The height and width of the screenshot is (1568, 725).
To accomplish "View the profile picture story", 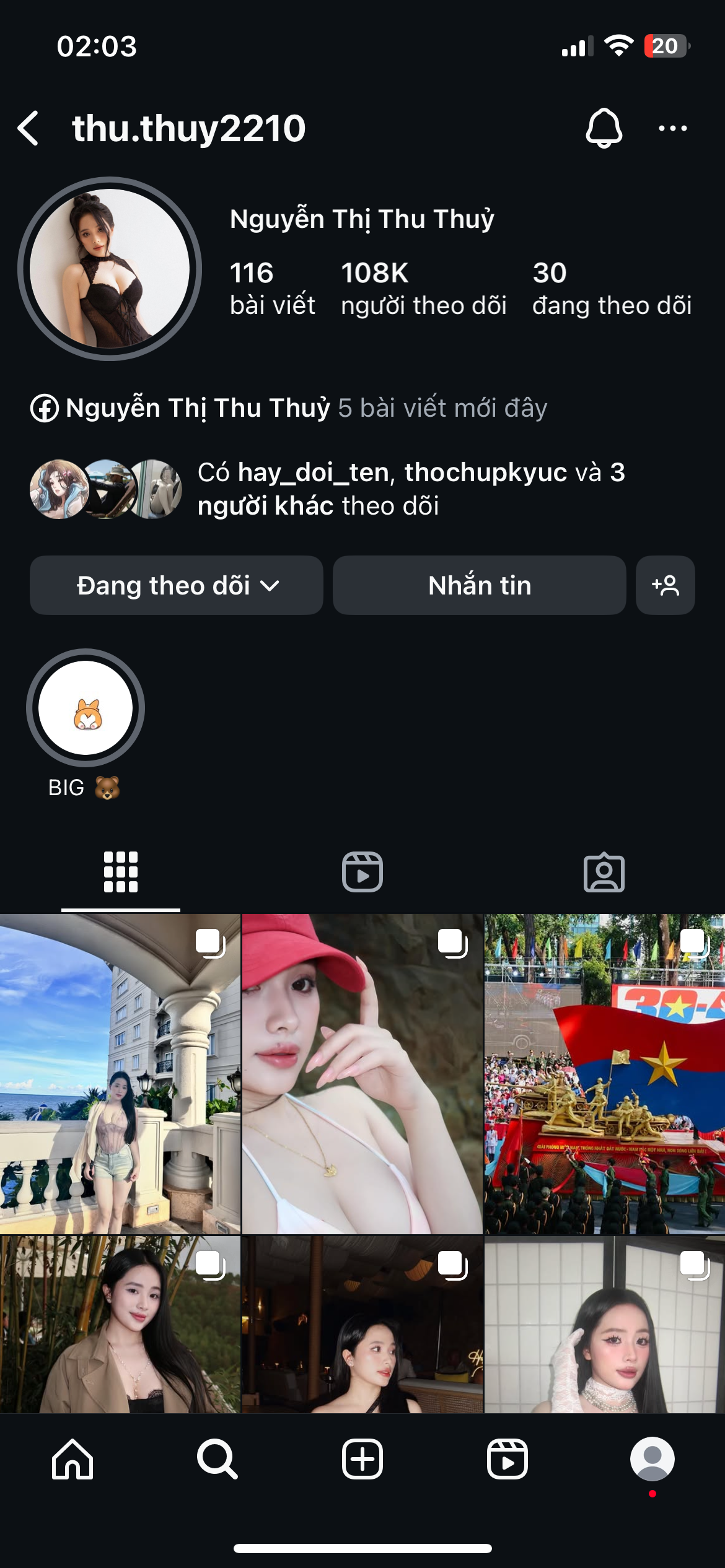I will click(110, 269).
